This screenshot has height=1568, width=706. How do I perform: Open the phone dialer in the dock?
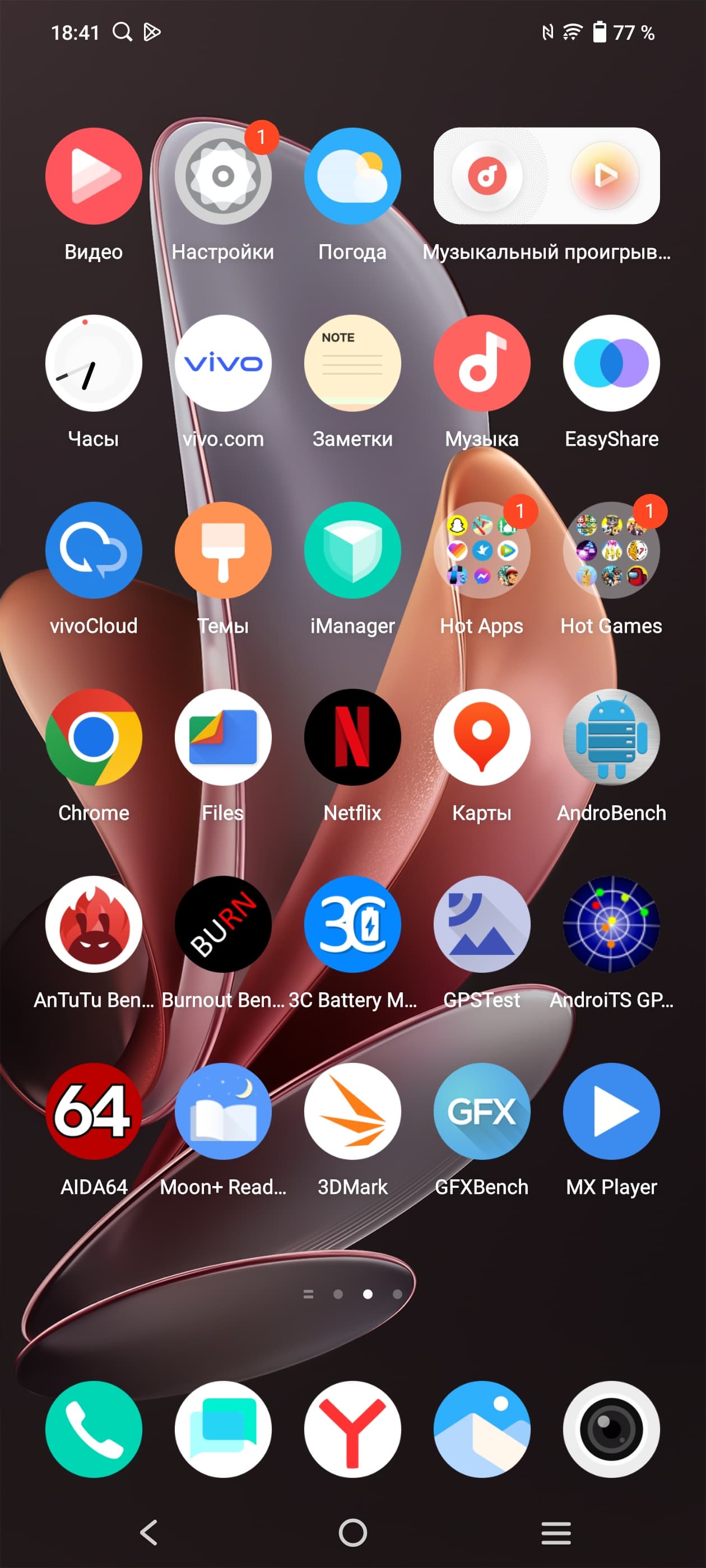click(x=94, y=1429)
